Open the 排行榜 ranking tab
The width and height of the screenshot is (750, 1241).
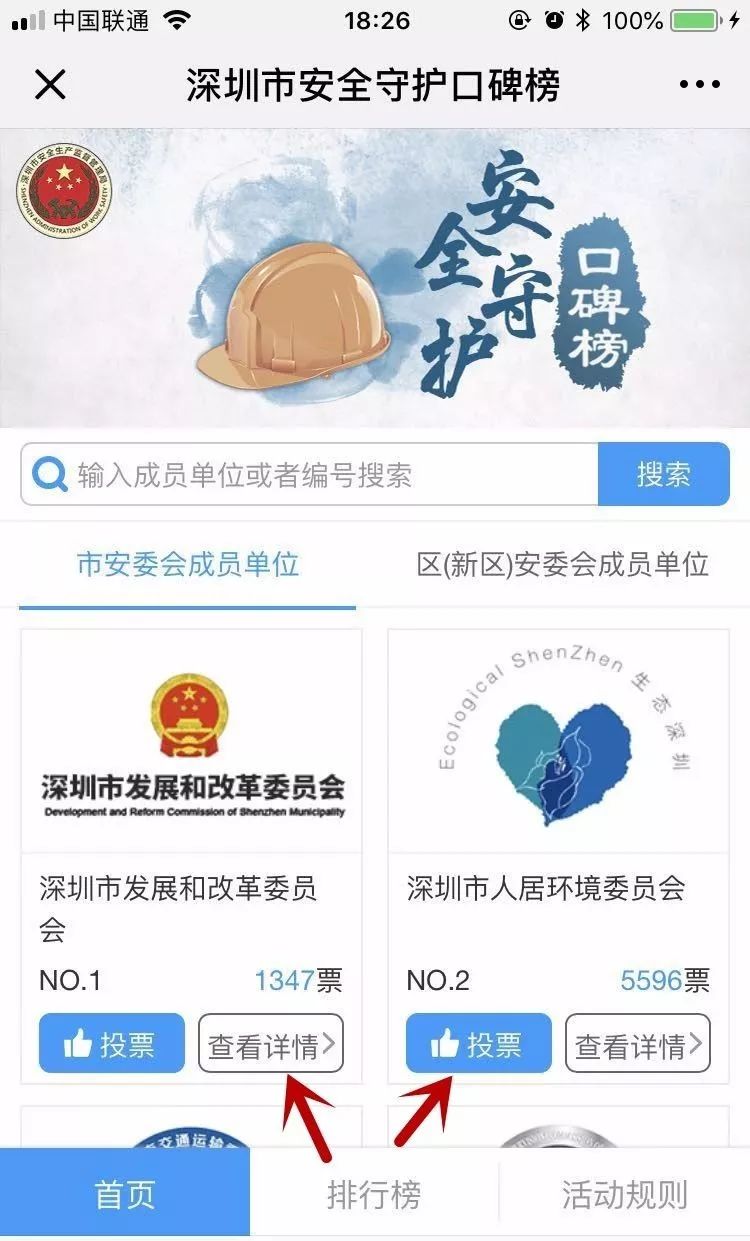click(x=374, y=1195)
